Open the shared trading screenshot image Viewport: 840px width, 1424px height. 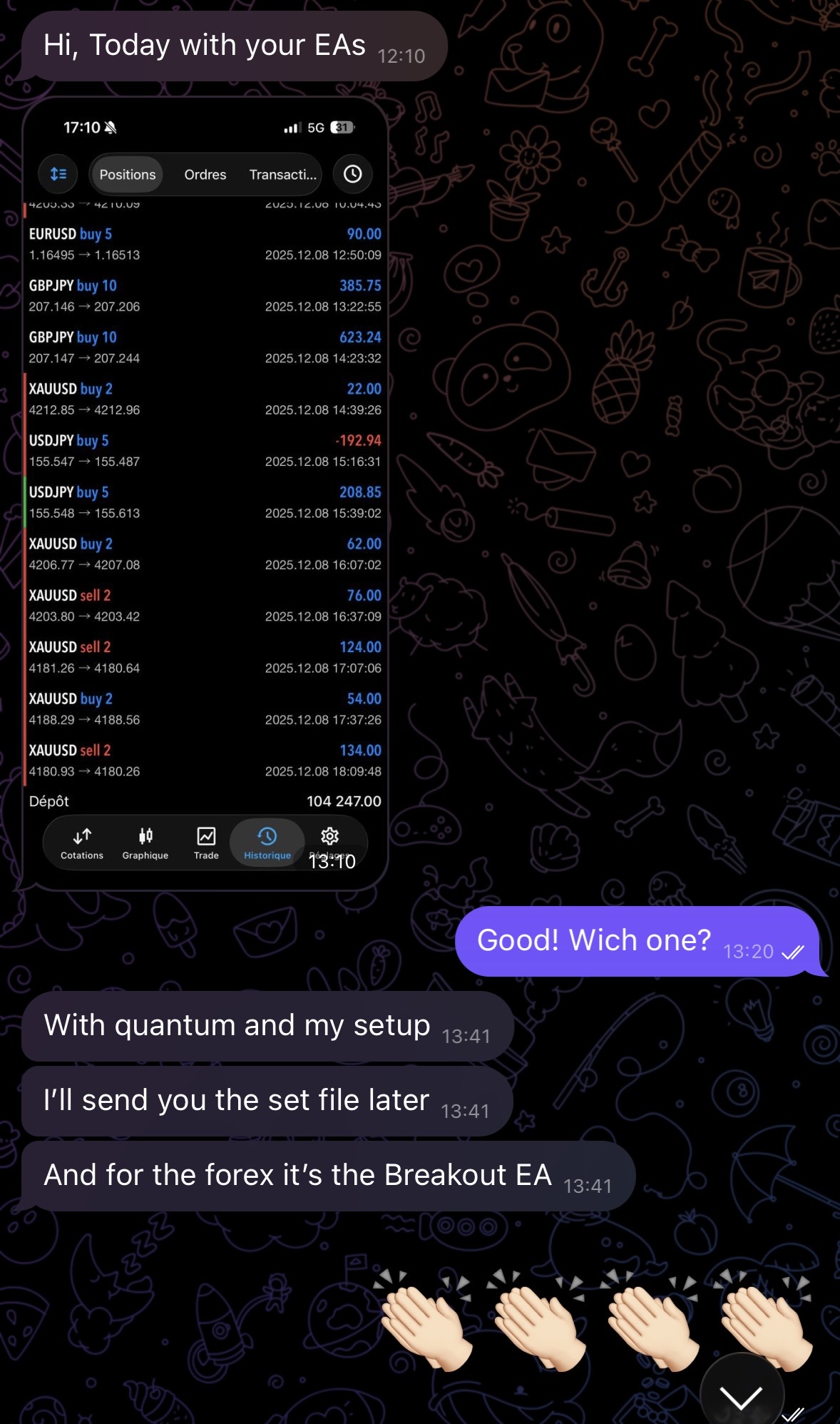pos(205,494)
